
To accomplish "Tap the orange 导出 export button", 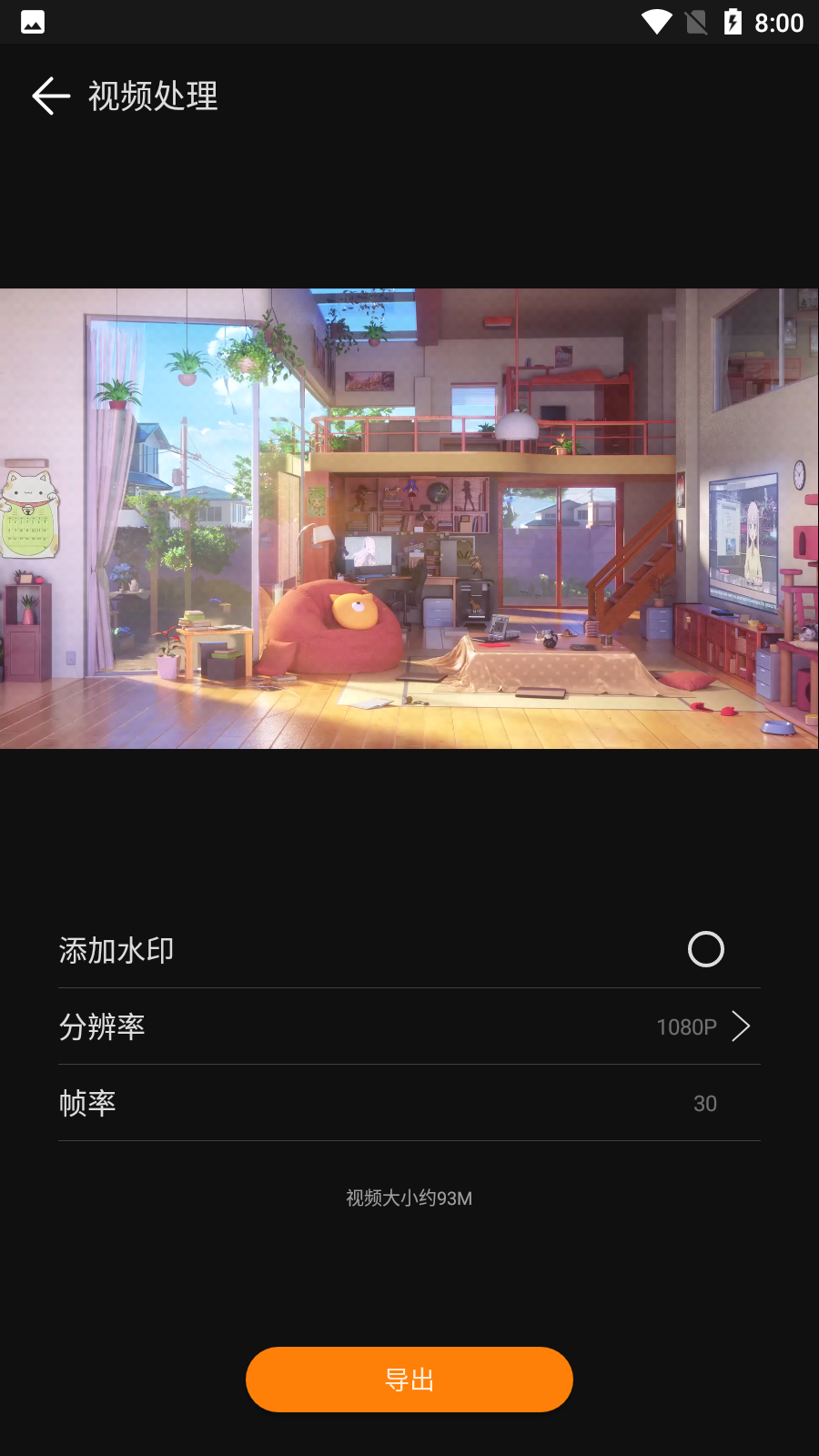I will (x=409, y=1380).
